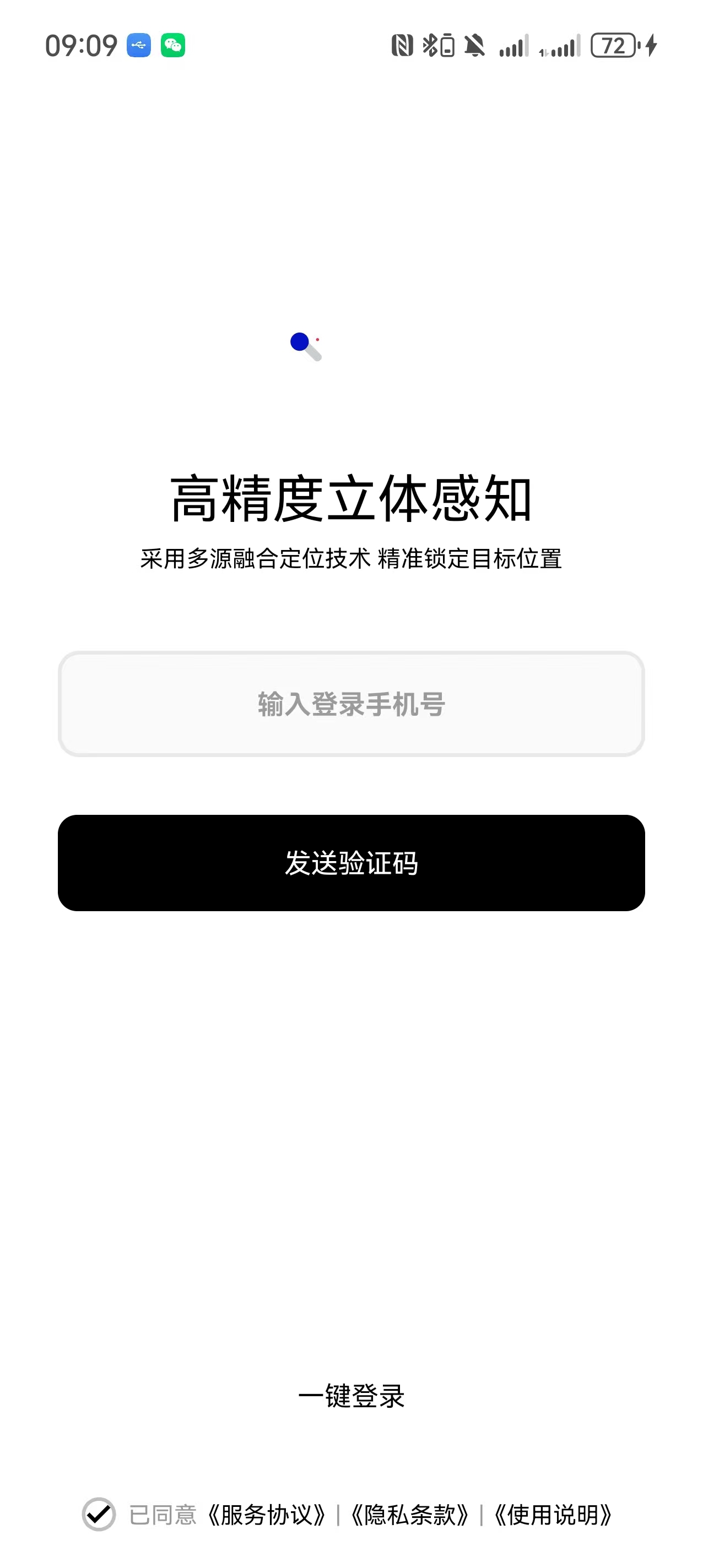The image size is (703, 1568).
Task: Open the 《使用说明》 link
Action: point(553,1515)
